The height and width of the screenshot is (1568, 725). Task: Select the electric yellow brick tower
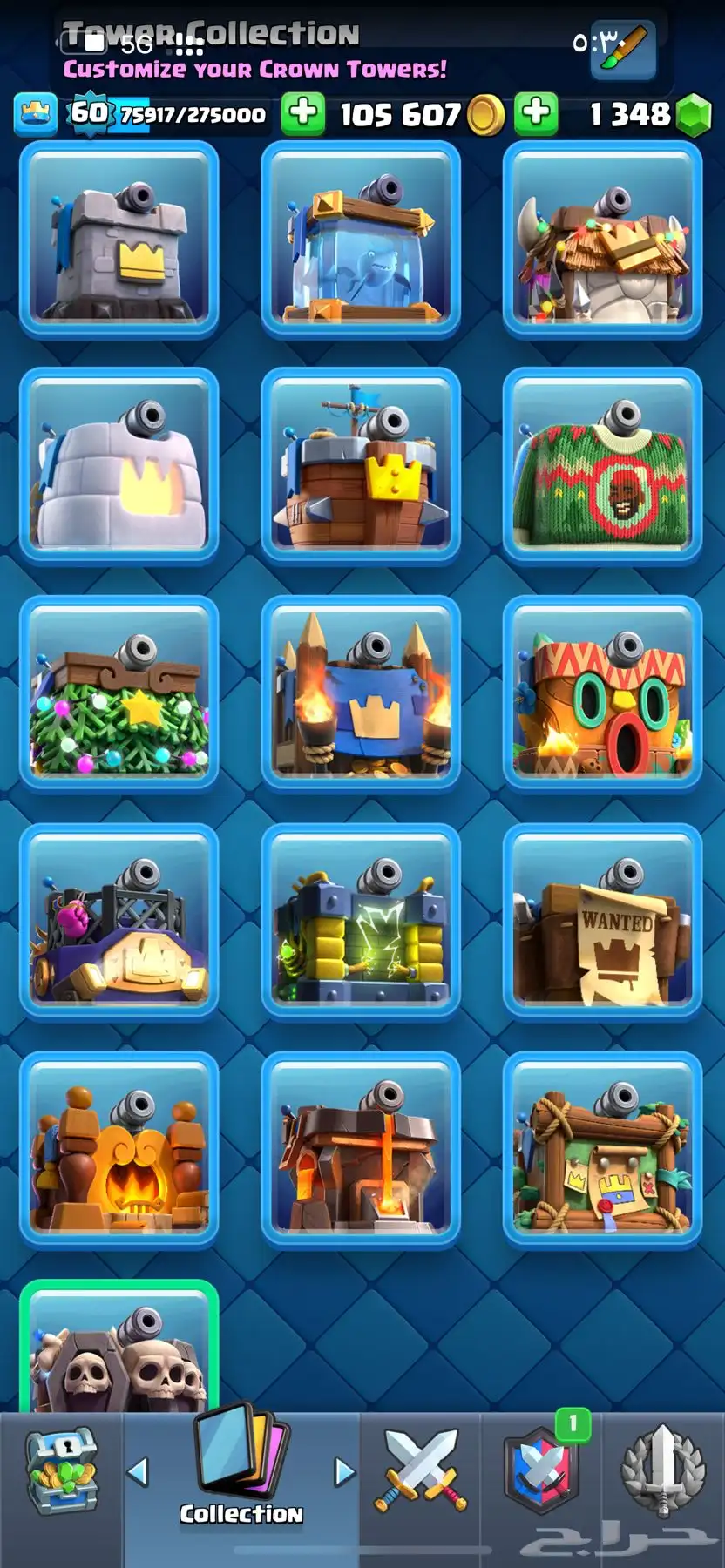point(361,922)
